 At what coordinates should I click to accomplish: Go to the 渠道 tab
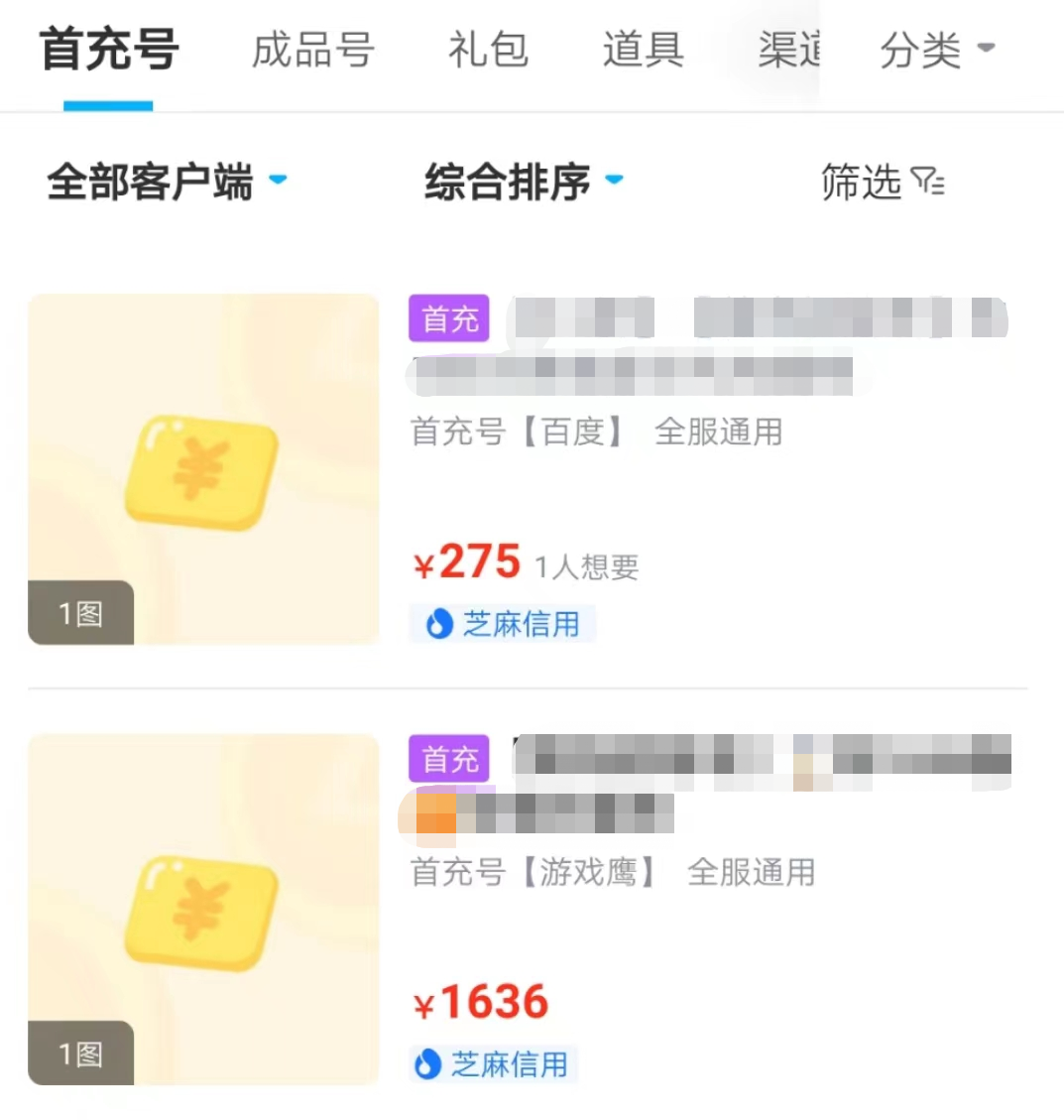pyautogui.click(x=788, y=50)
